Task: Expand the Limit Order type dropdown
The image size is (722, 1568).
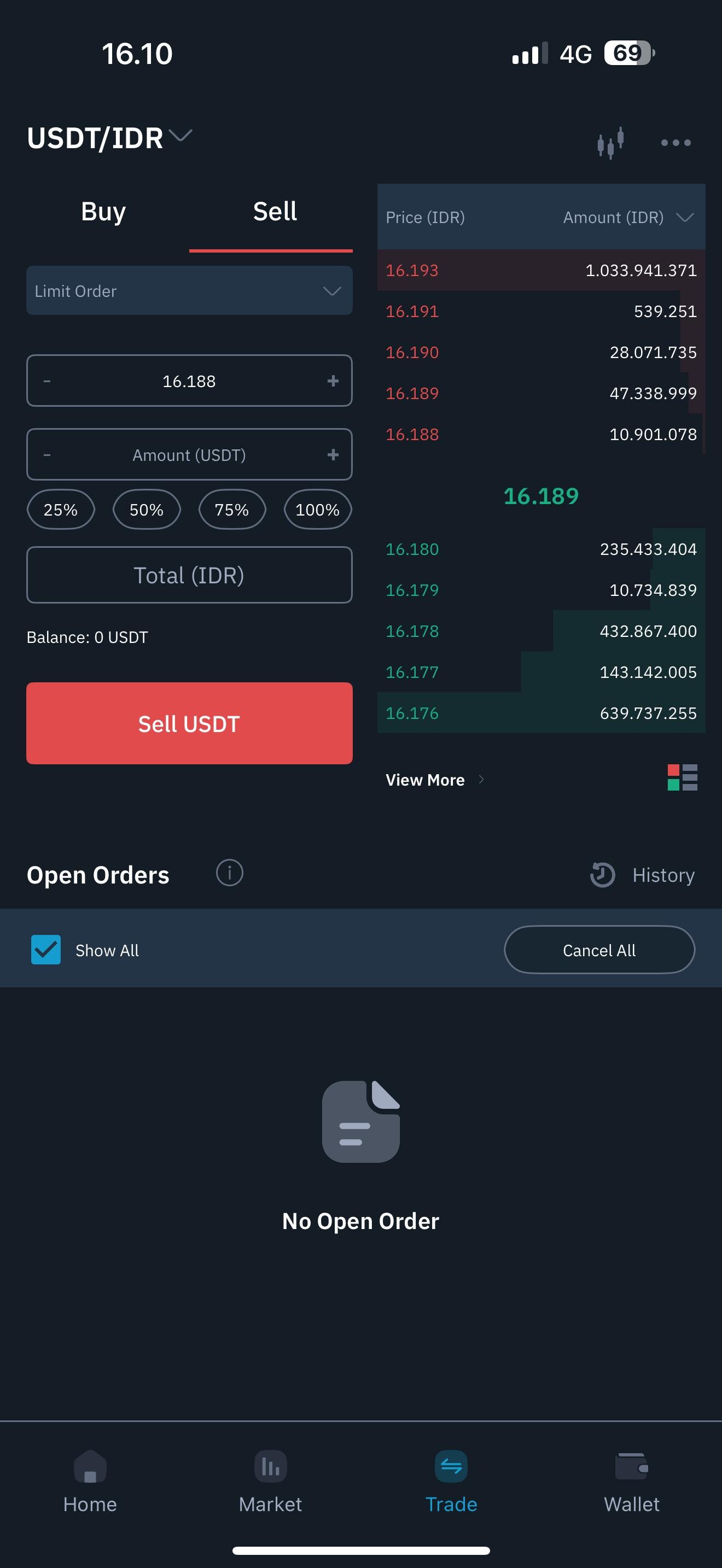Action: point(189,291)
